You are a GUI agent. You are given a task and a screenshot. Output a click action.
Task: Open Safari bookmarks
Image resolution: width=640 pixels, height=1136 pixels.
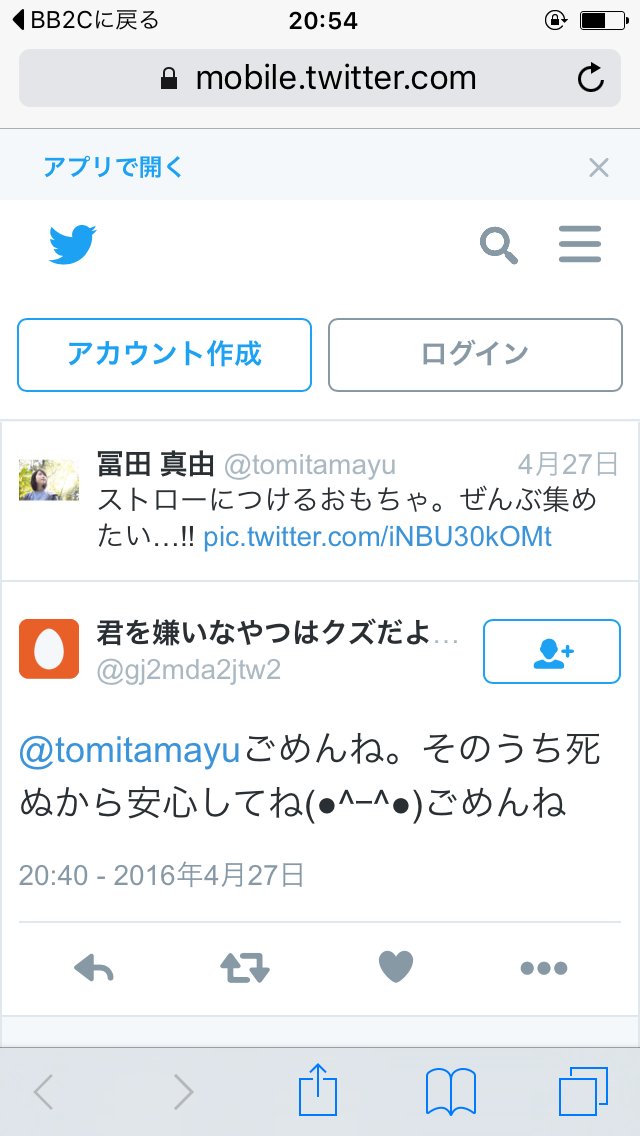[451, 1091]
